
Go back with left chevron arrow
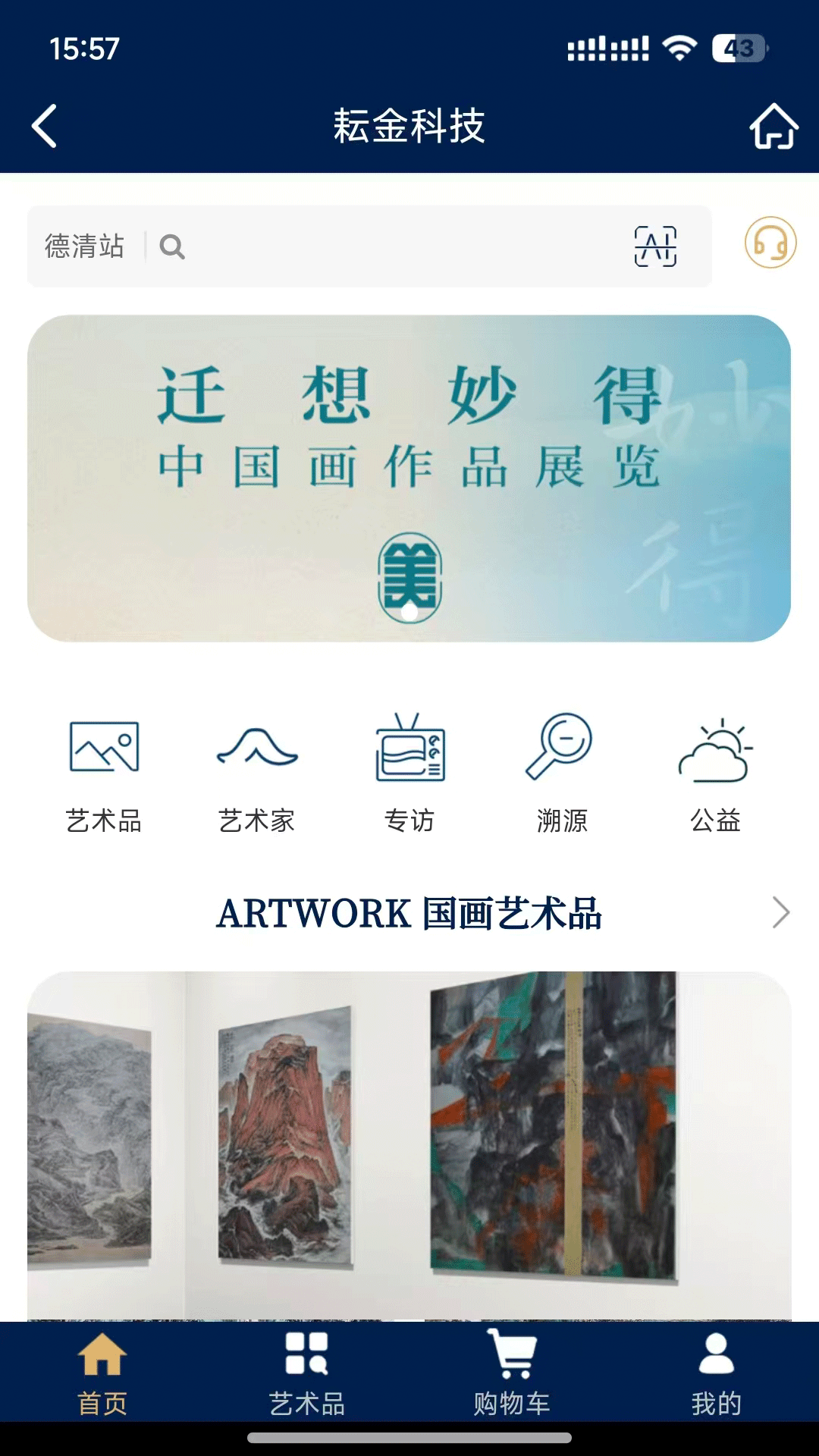click(x=43, y=127)
